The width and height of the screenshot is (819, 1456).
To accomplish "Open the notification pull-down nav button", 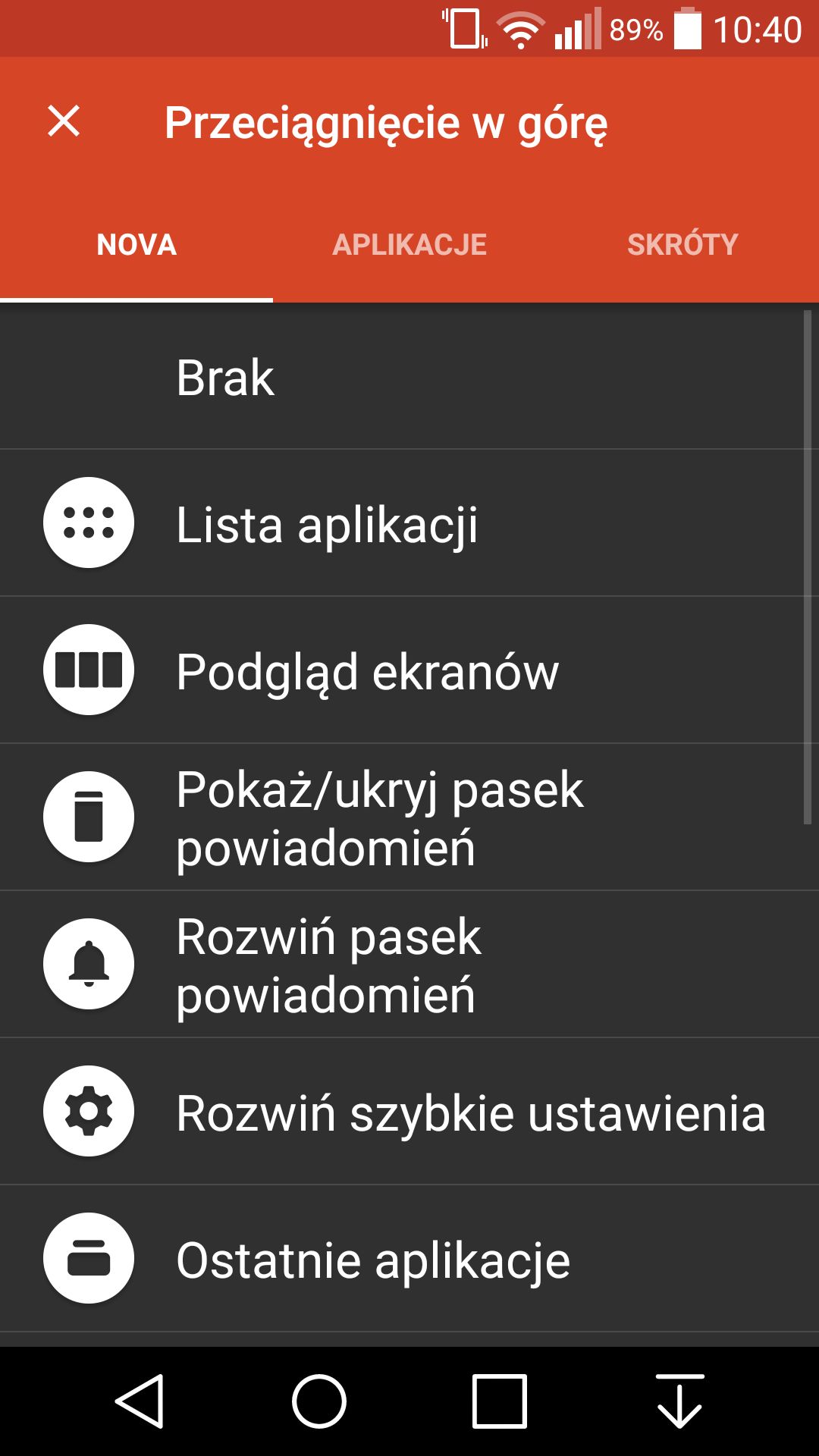I will pyautogui.click(x=679, y=1401).
